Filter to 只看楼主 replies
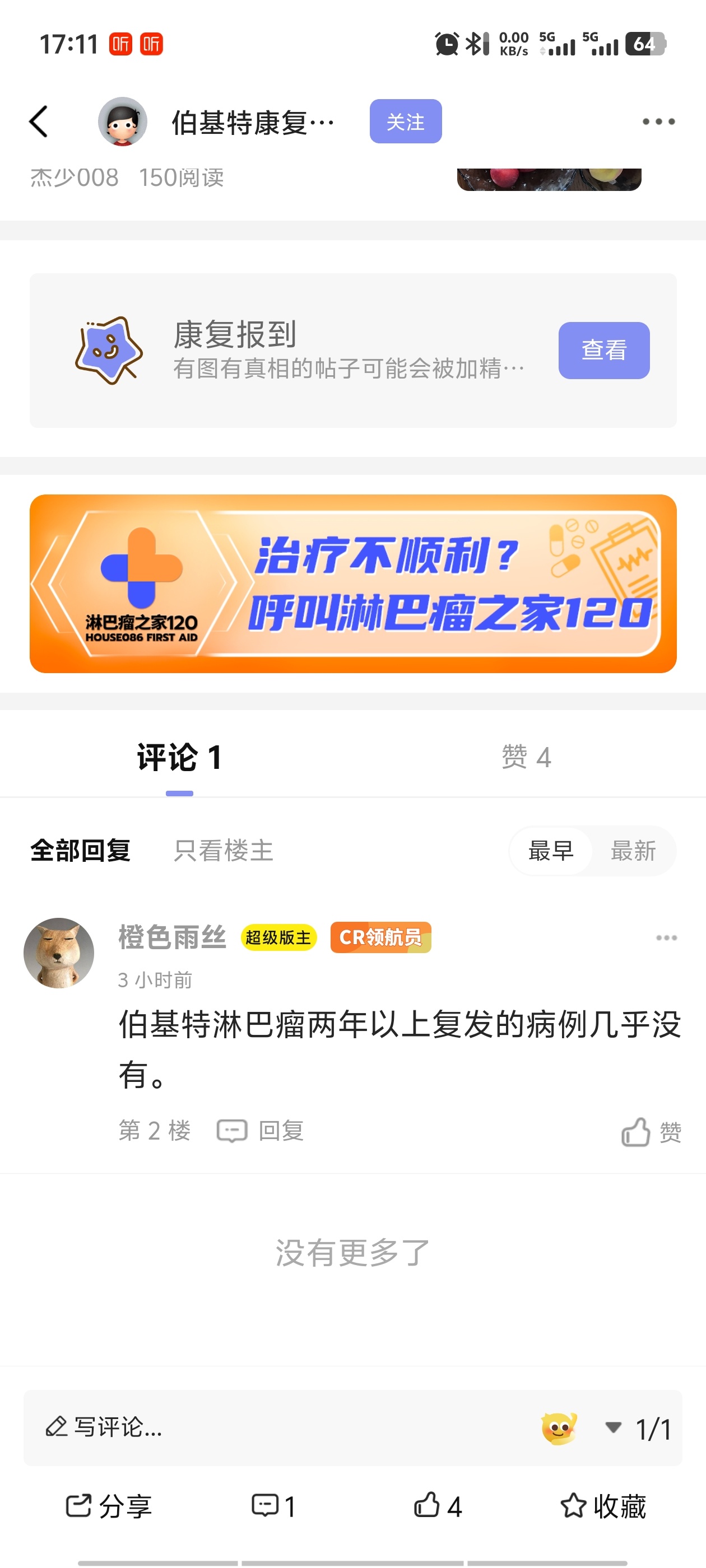Screen dimensions: 706x1568 224,850
